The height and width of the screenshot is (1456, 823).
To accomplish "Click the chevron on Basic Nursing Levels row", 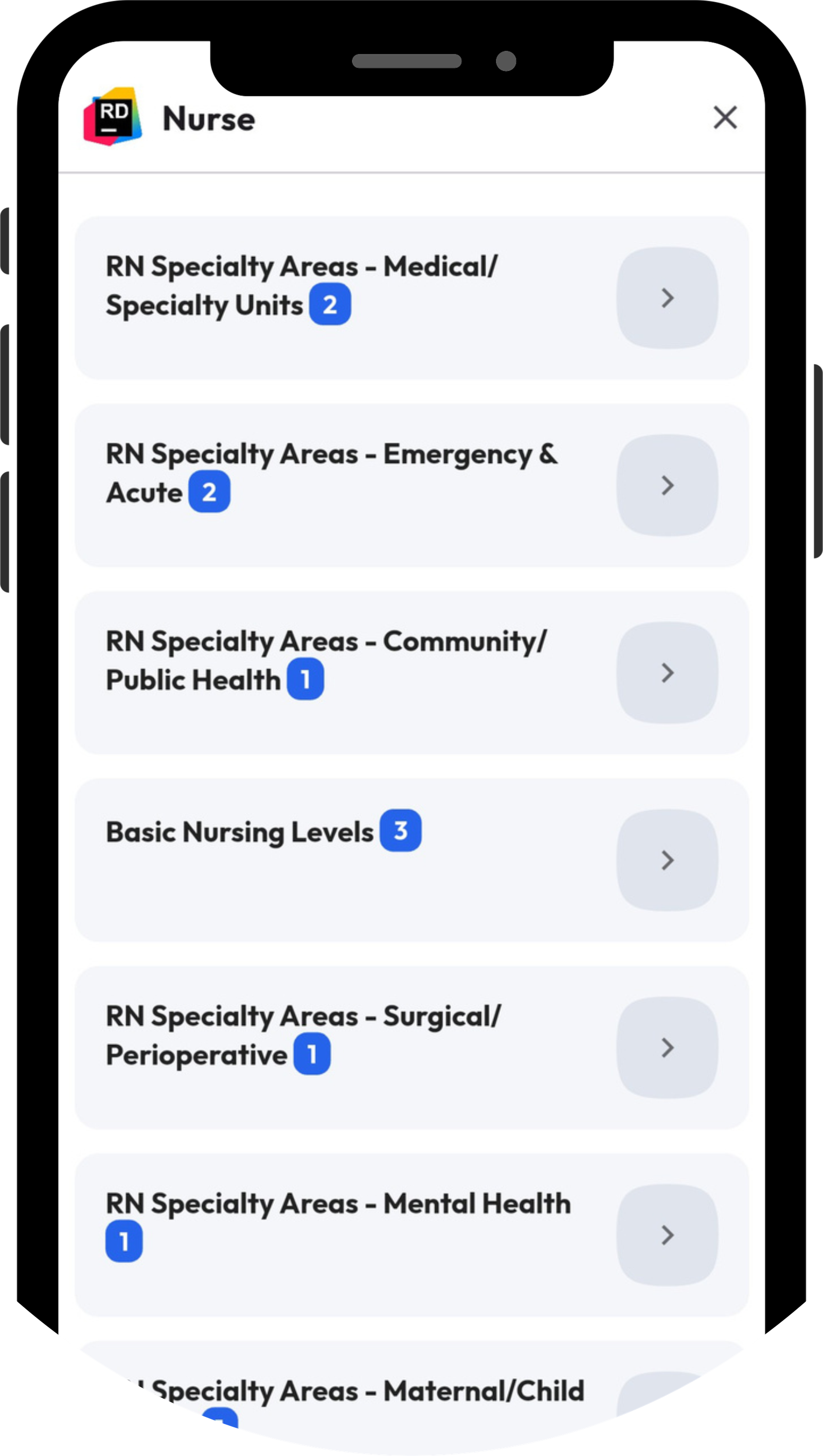I will 668,860.
